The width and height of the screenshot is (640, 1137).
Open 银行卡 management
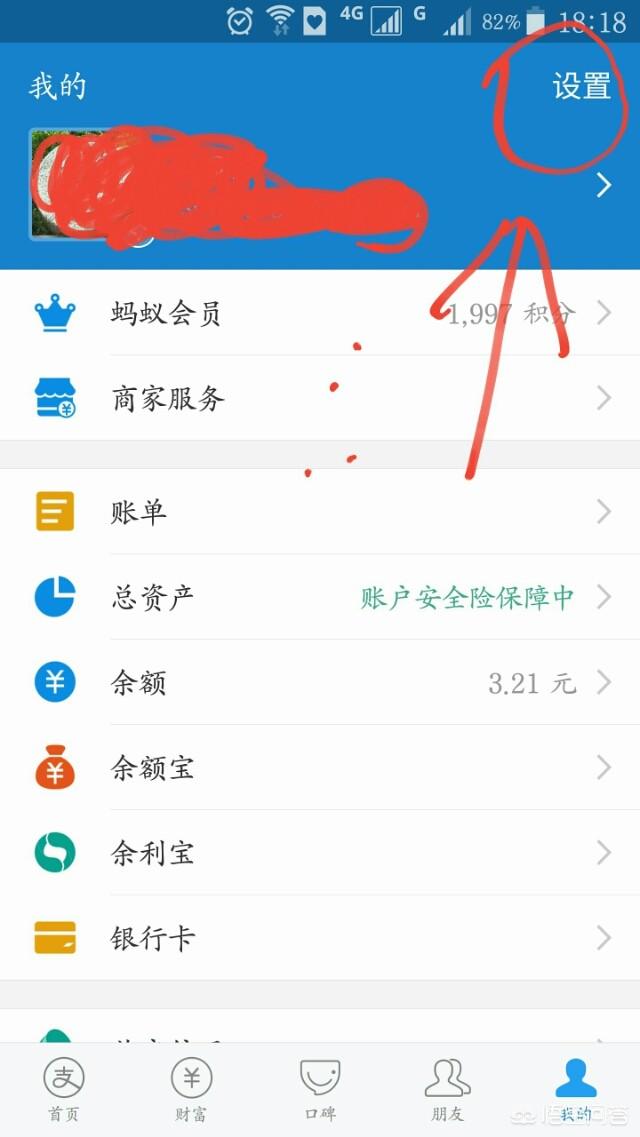(x=320, y=938)
